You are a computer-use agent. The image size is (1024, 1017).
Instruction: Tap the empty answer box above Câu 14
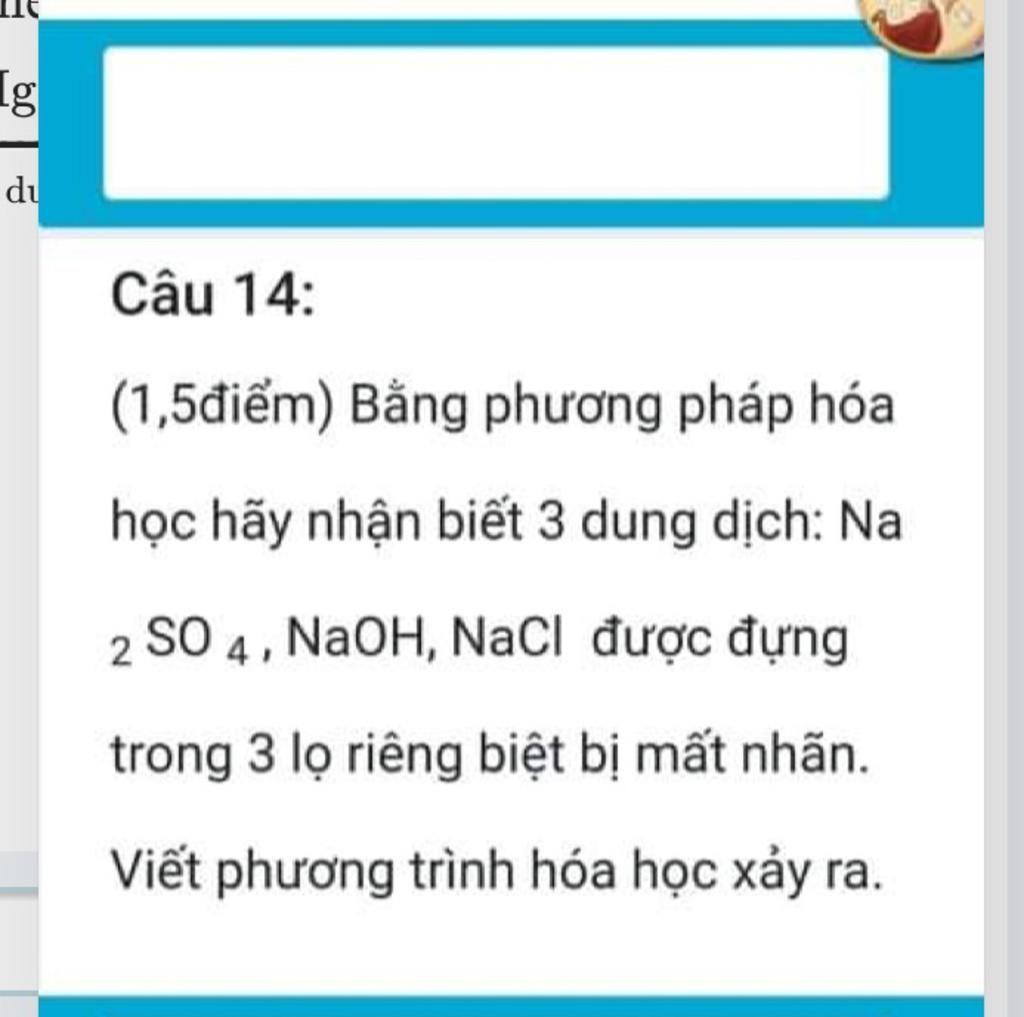[496, 123]
